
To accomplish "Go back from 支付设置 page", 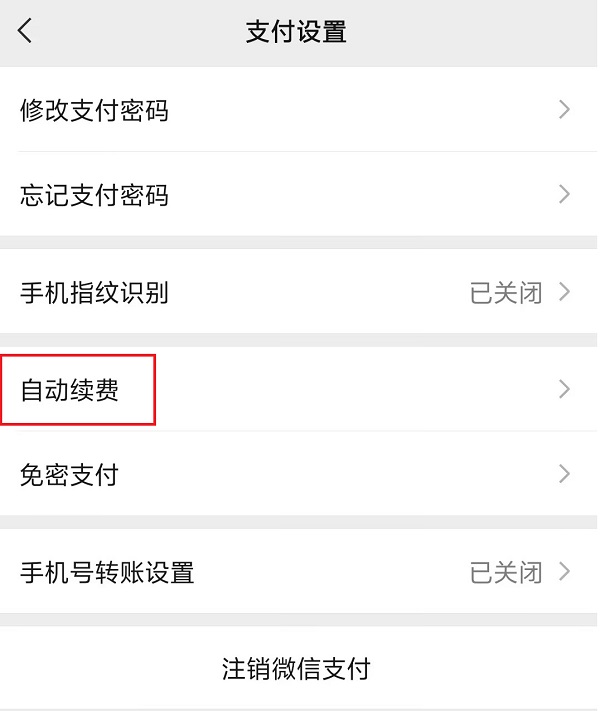I will (x=26, y=31).
